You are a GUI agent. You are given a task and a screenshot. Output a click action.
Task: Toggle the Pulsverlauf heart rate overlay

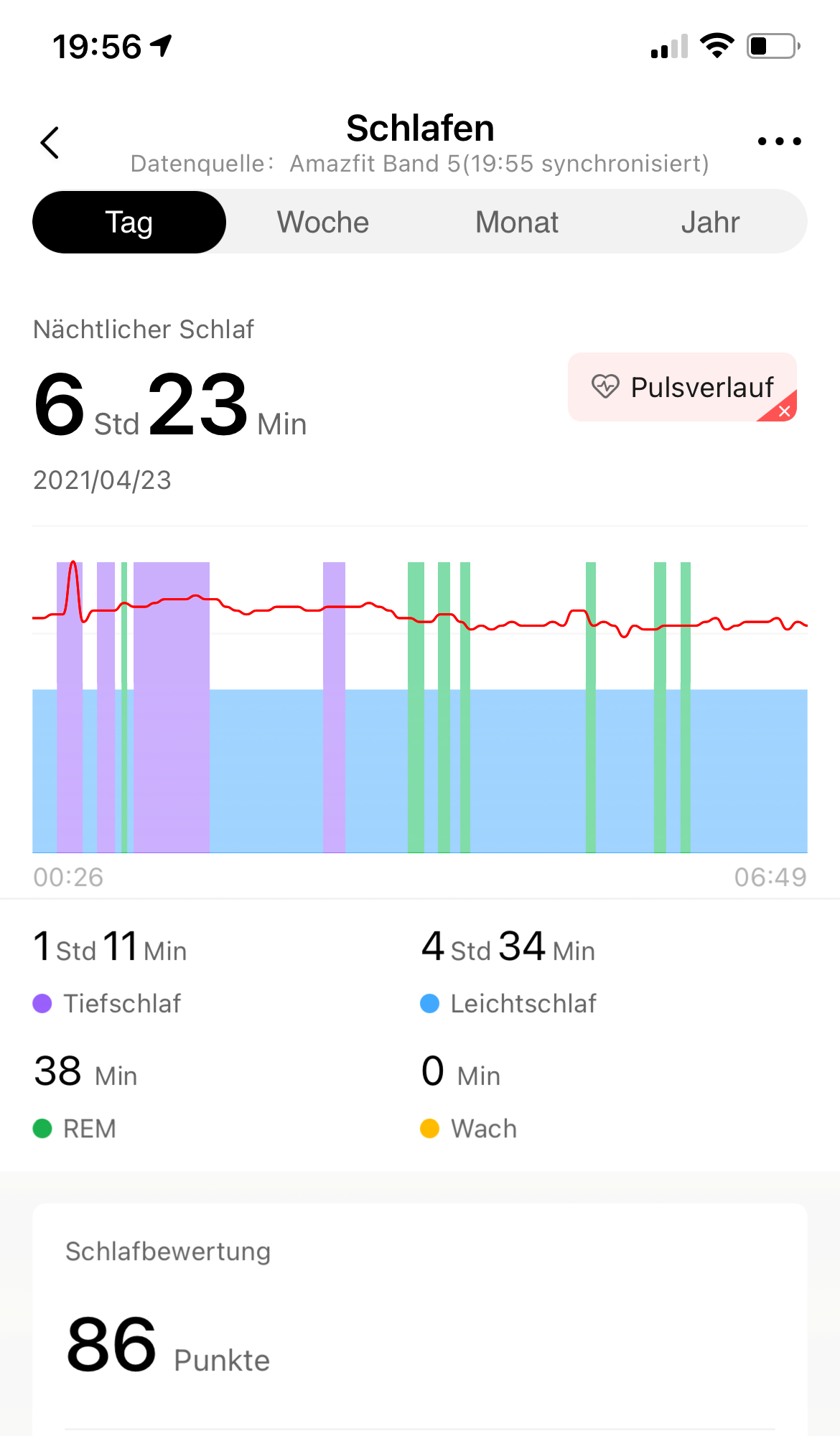click(682, 387)
